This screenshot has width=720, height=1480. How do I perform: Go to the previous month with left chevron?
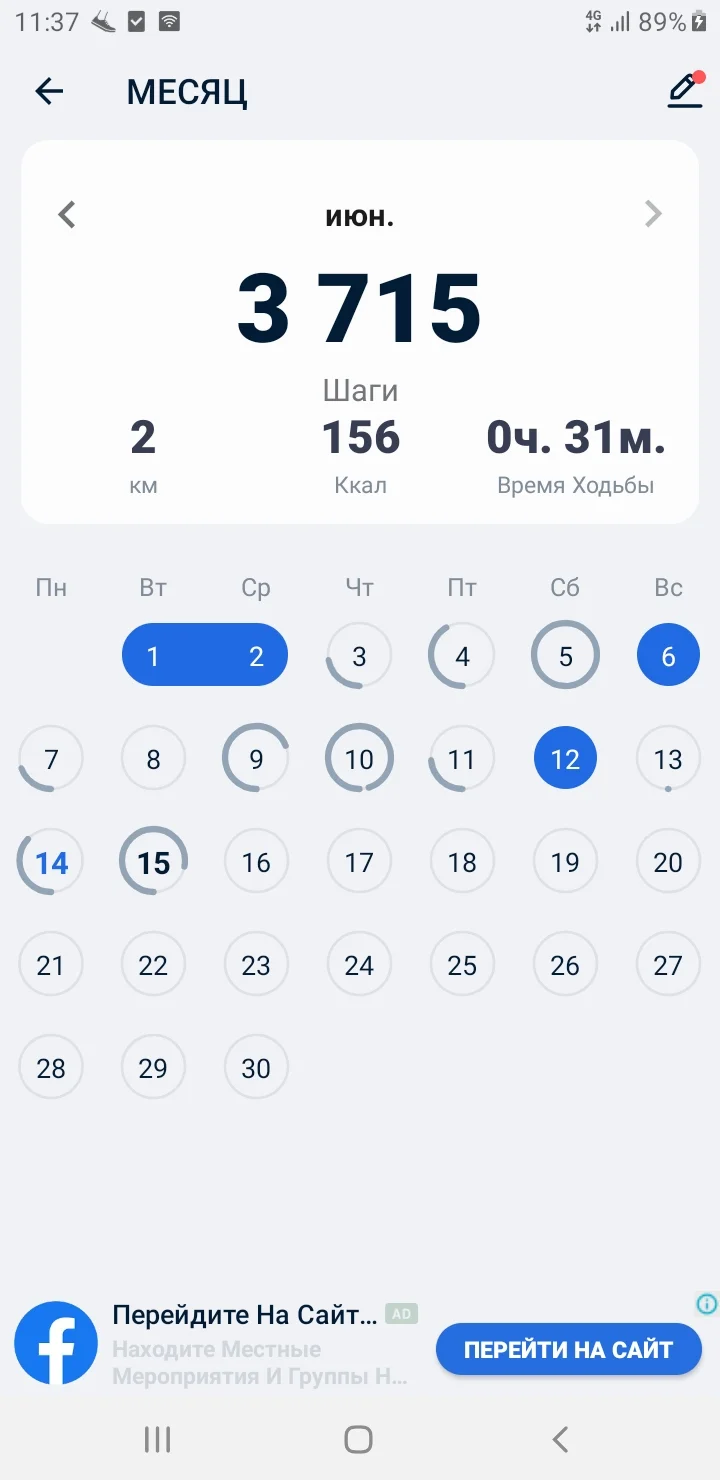67,214
